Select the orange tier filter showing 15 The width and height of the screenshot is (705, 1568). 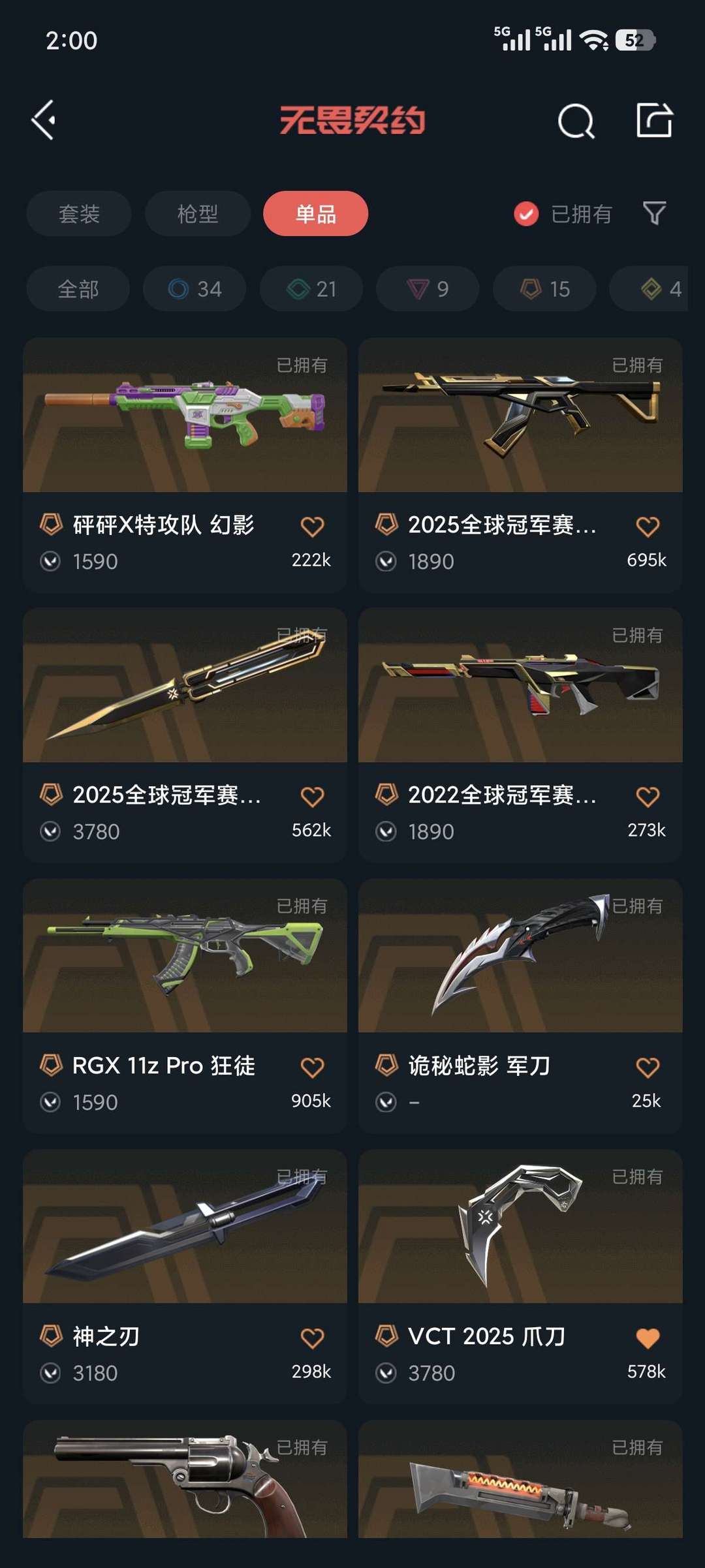click(542, 288)
